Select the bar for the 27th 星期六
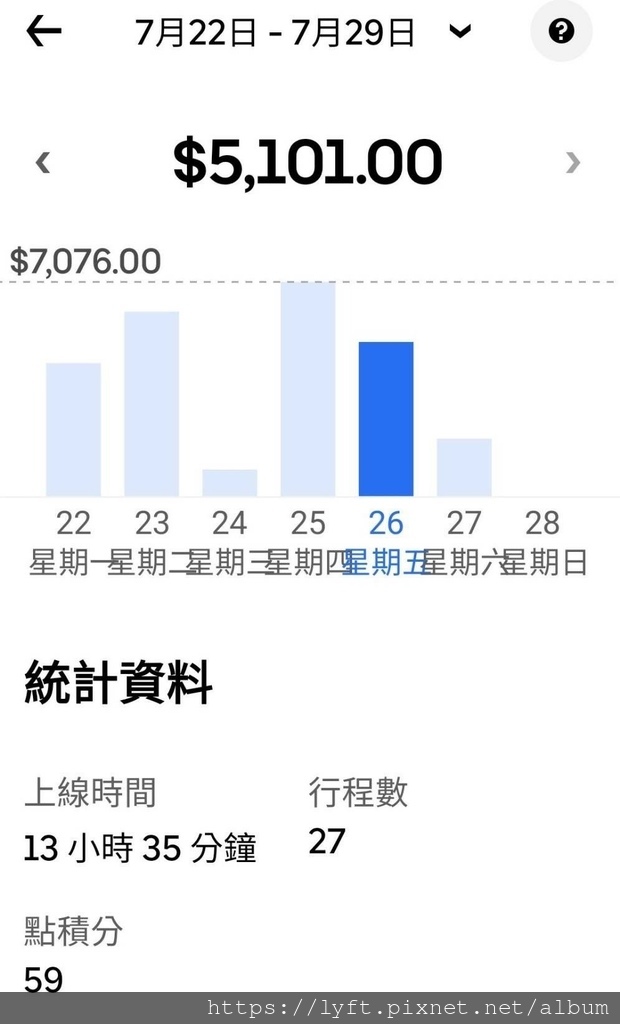This screenshot has width=620, height=1024. click(464, 468)
